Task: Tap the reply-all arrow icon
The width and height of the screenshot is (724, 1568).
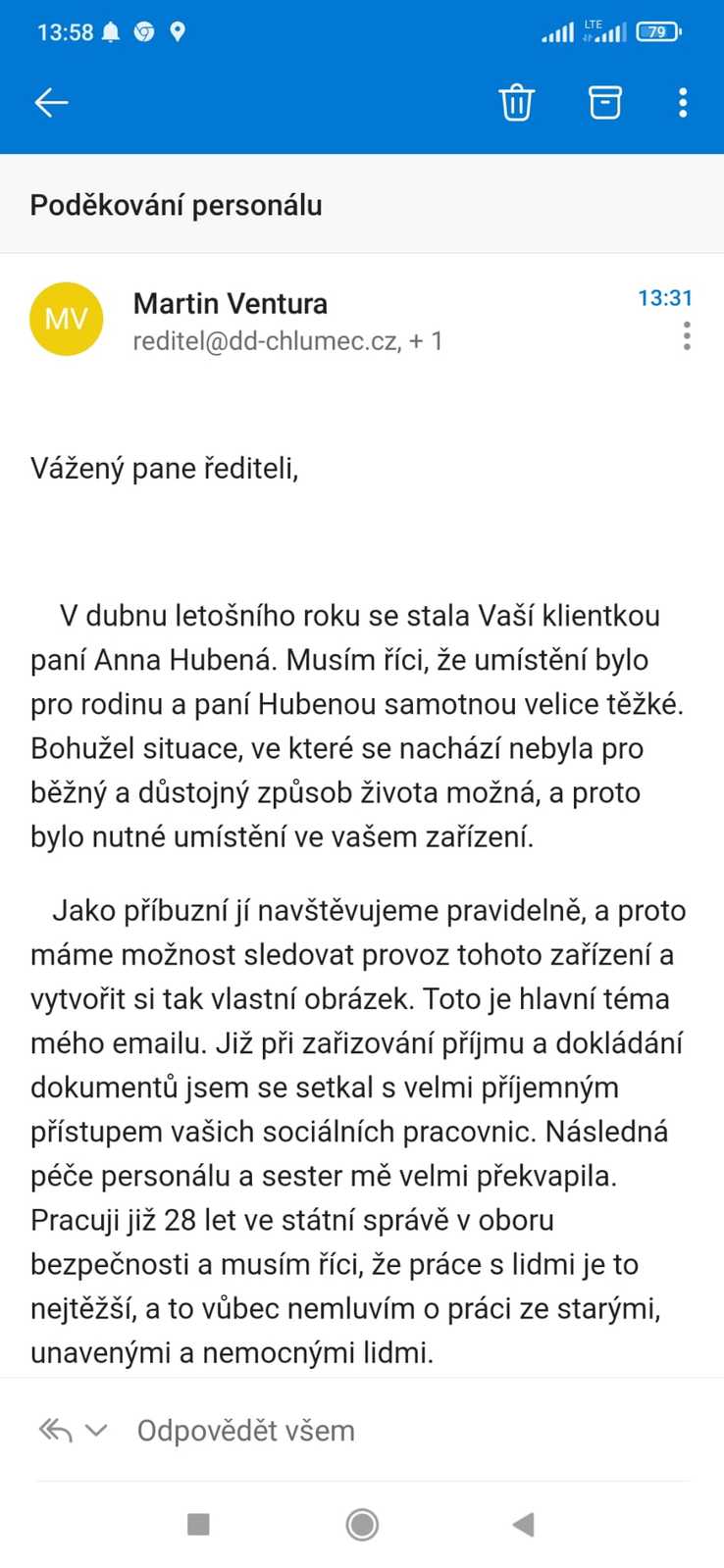Action: (x=55, y=1431)
